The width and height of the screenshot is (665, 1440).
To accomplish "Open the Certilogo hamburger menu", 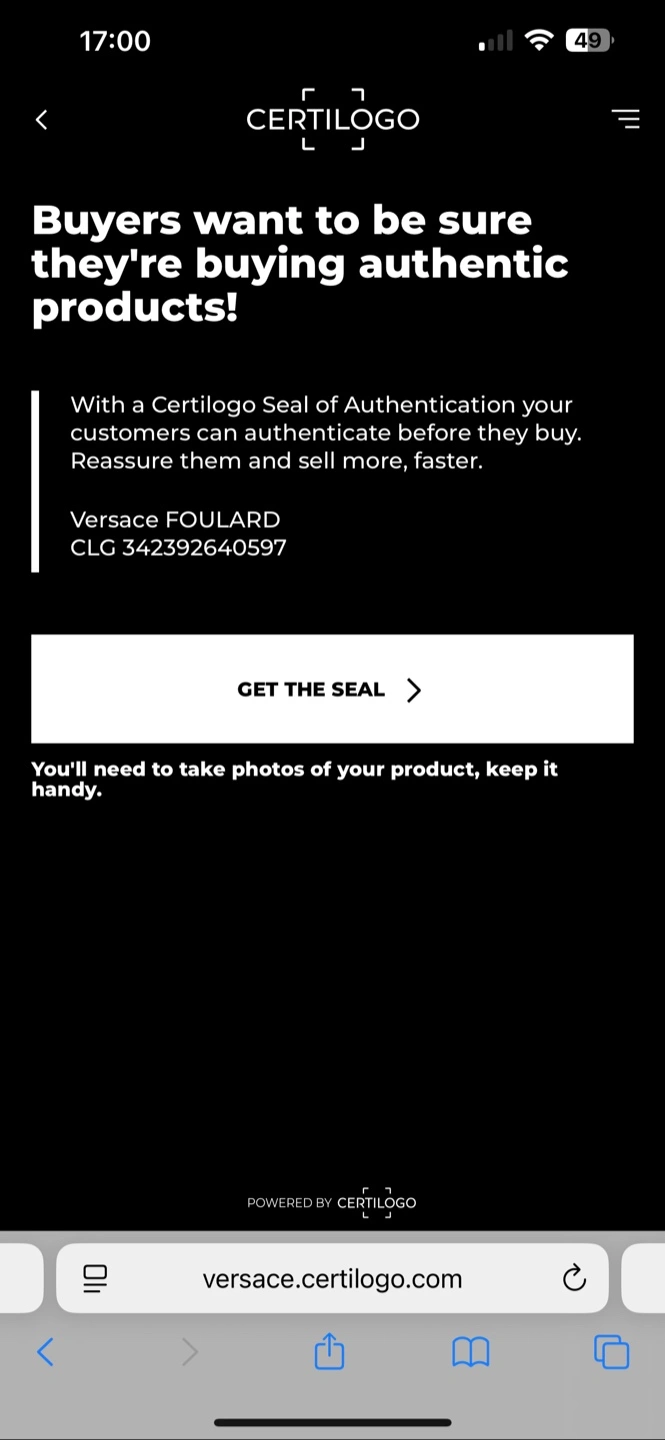I will tap(626, 119).
